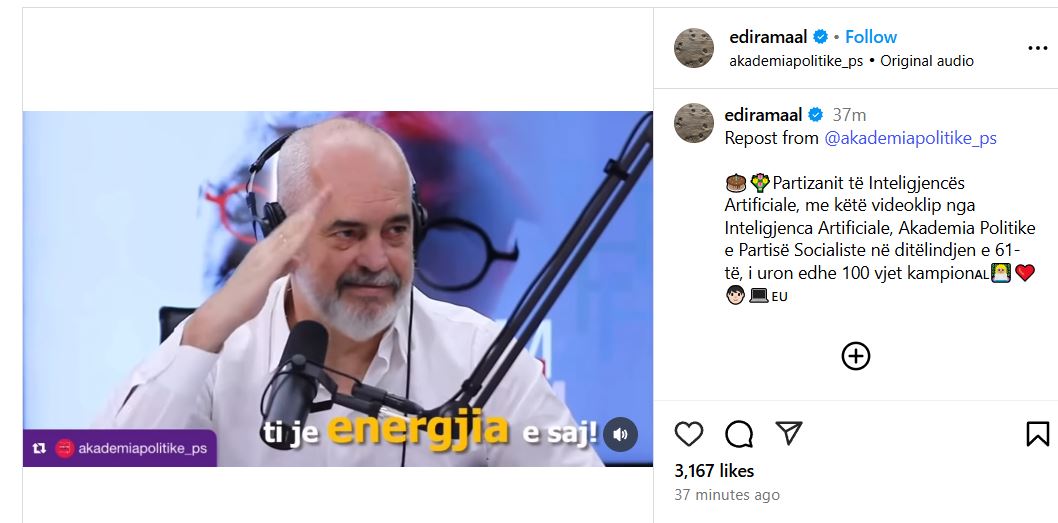The image size is (1058, 523).
Task: Share this post via the paper plane
Action: coord(789,433)
